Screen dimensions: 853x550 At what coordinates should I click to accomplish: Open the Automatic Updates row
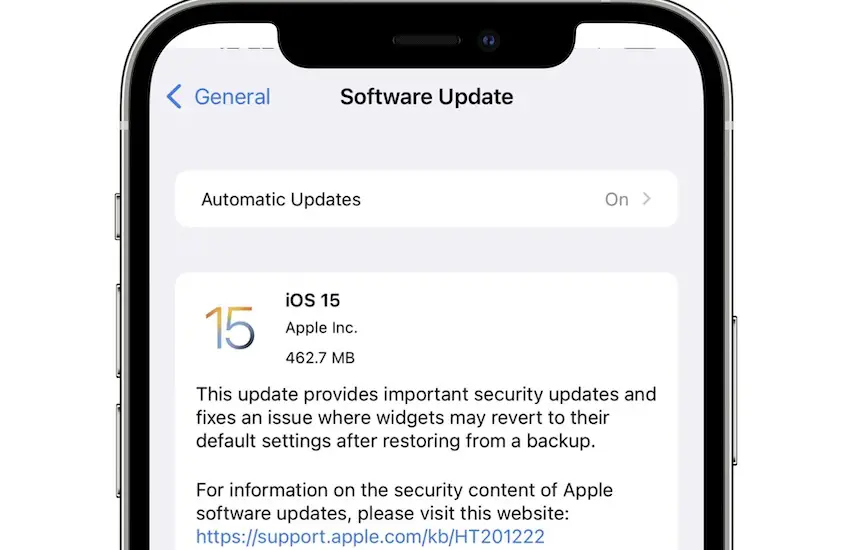click(x=426, y=199)
